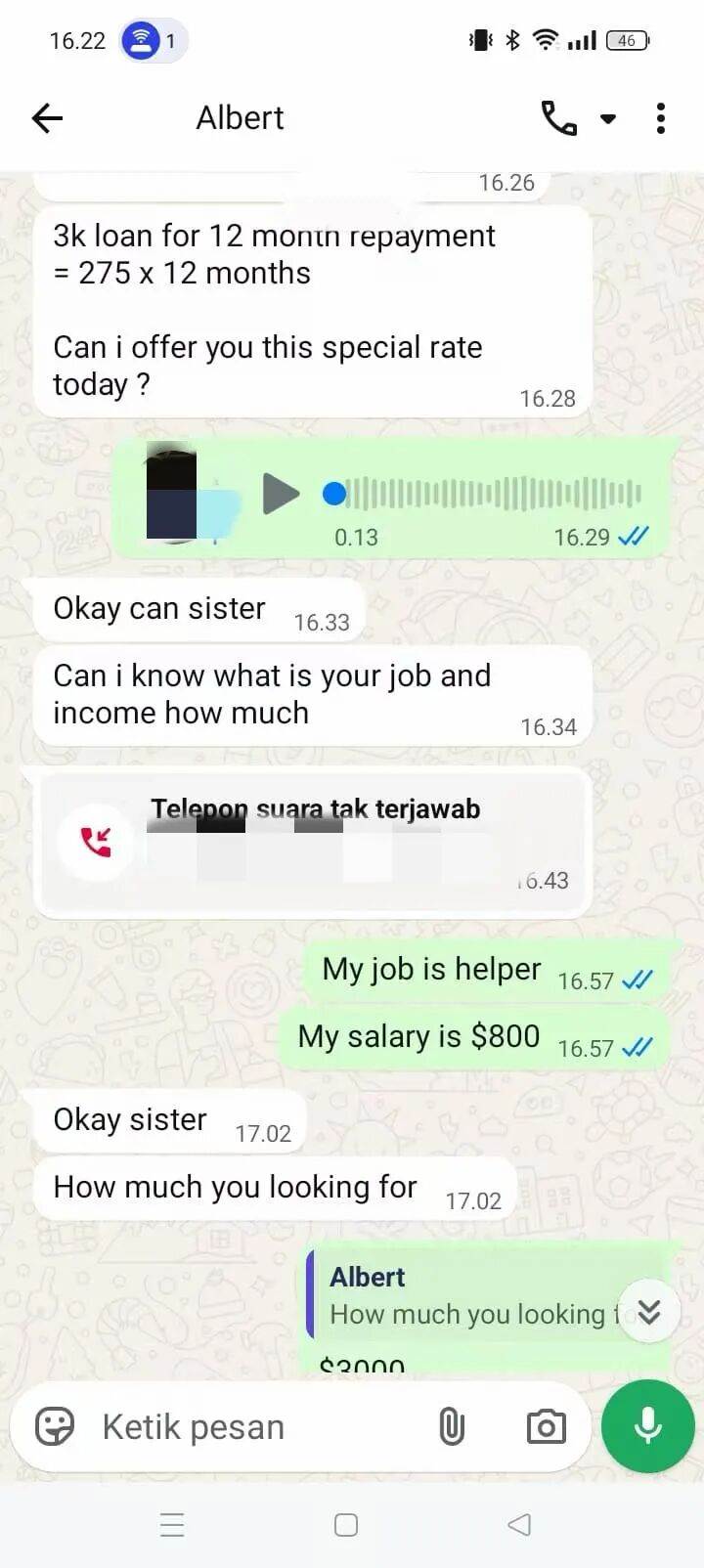The height and width of the screenshot is (1568, 704).
Task: Open the emoji and sticker picker
Action: tap(55, 1426)
